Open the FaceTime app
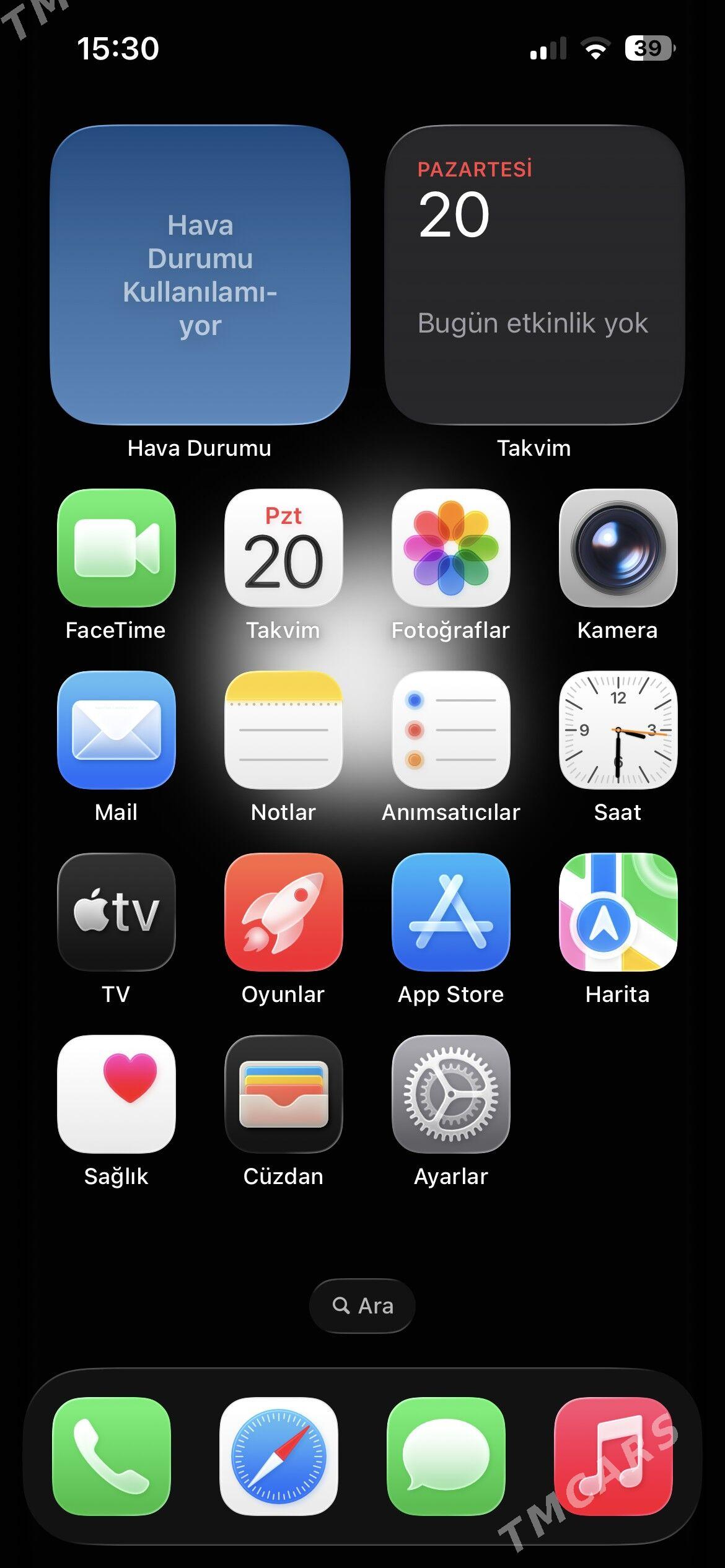 point(118,551)
